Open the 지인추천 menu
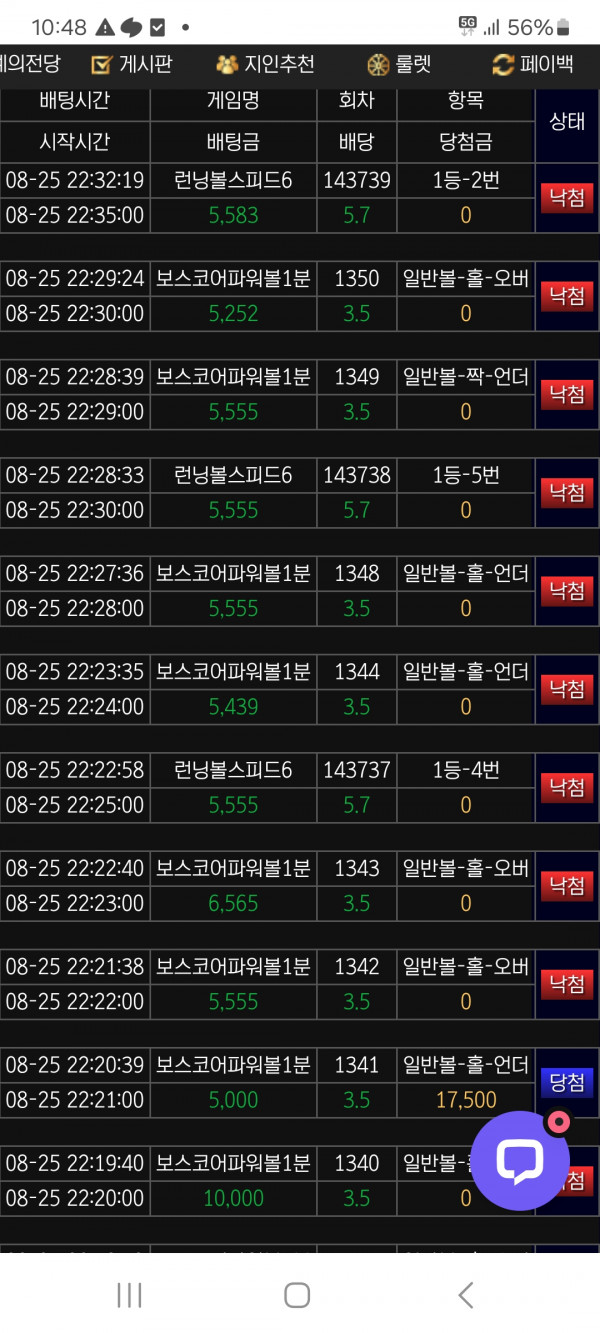Viewport: 600px width, 1333px height. 265,65
